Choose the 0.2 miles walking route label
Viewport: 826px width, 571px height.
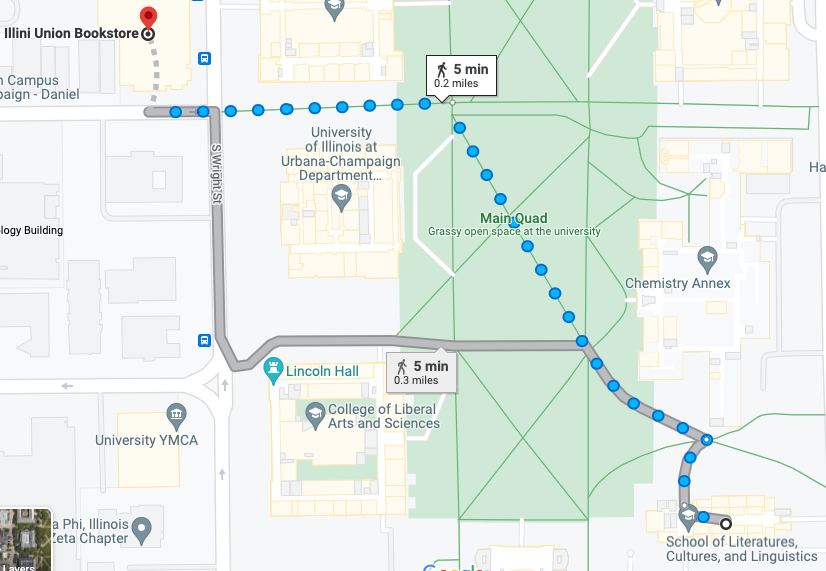460,76
